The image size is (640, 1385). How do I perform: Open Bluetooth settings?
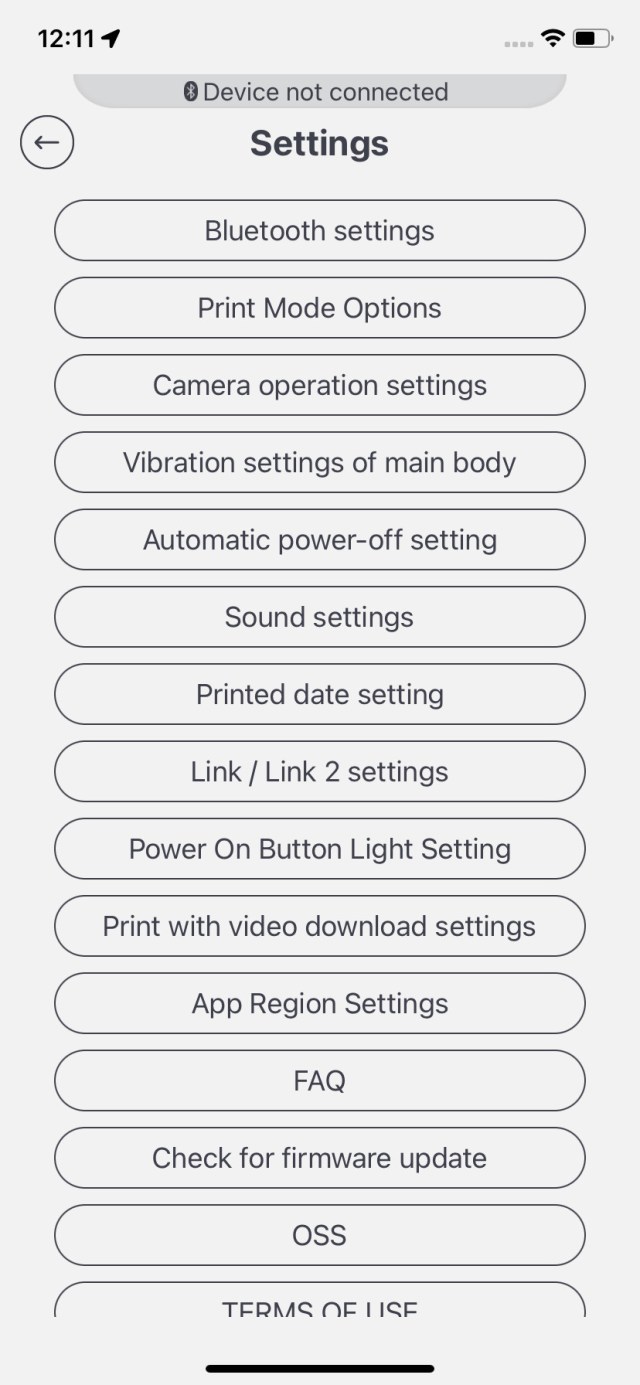pyautogui.click(x=319, y=230)
